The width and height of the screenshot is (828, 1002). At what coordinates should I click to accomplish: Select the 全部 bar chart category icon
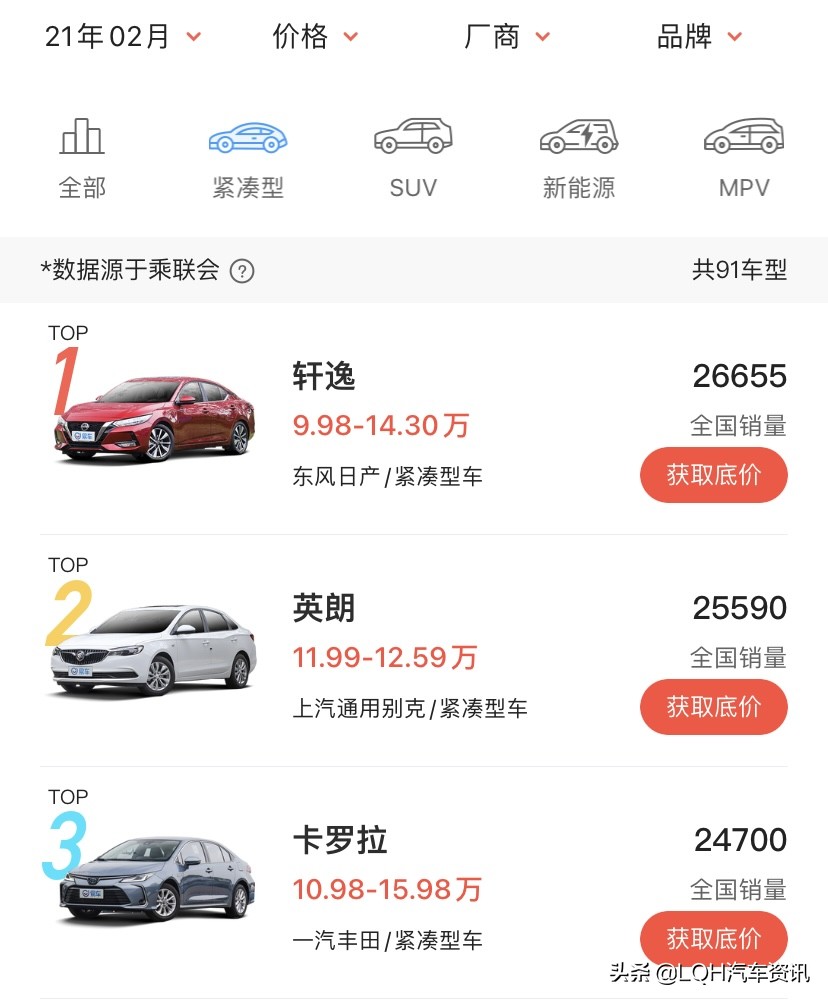pos(81,135)
